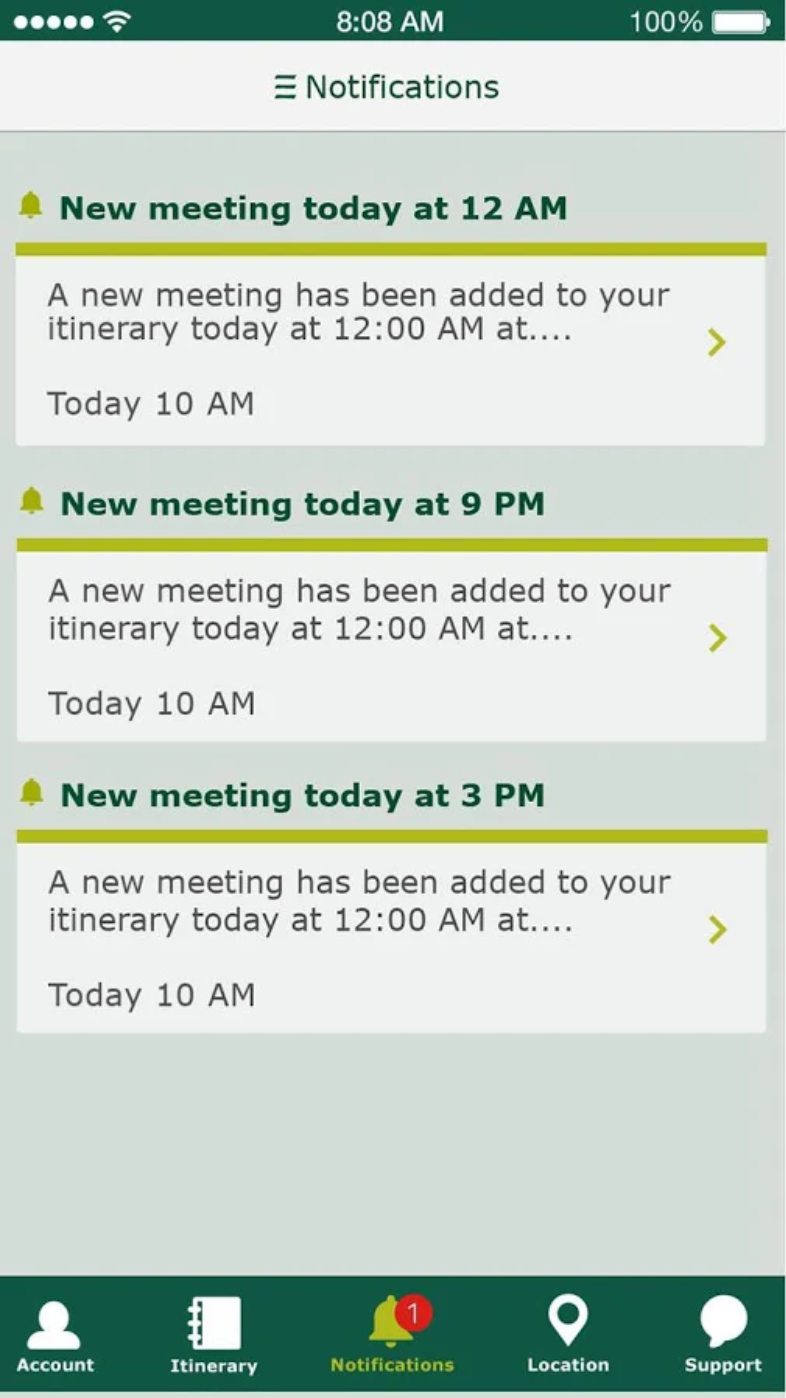
Task: Select the Notifications tab
Action: 392,1335
